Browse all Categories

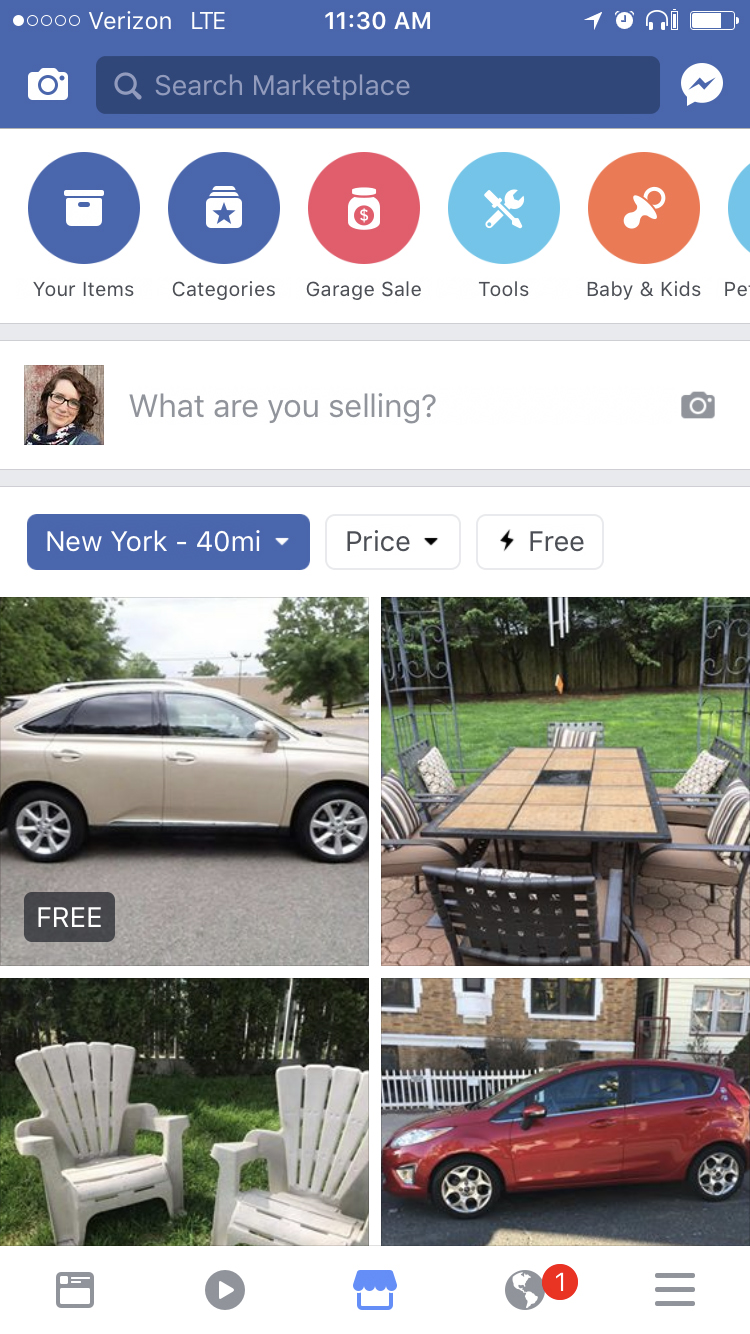coord(224,208)
